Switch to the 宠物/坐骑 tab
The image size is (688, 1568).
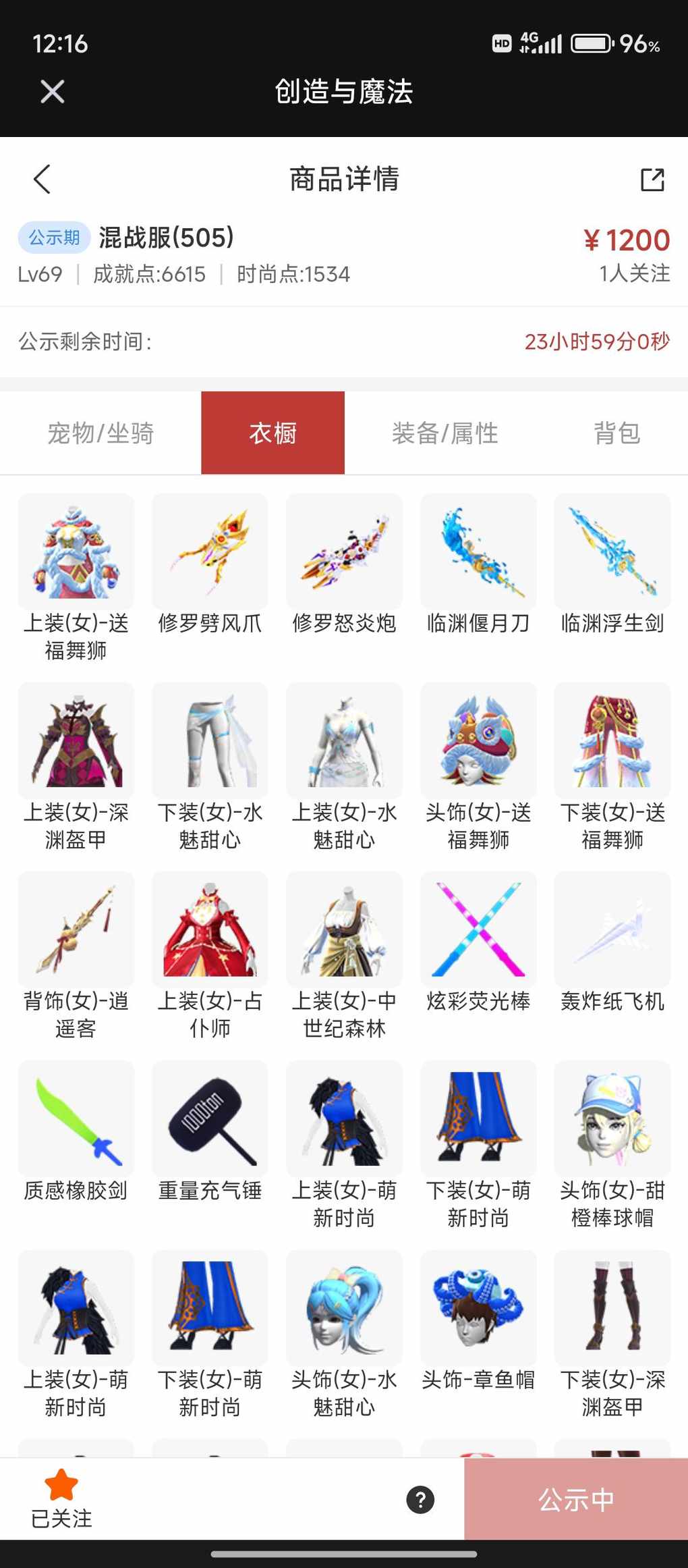101,433
